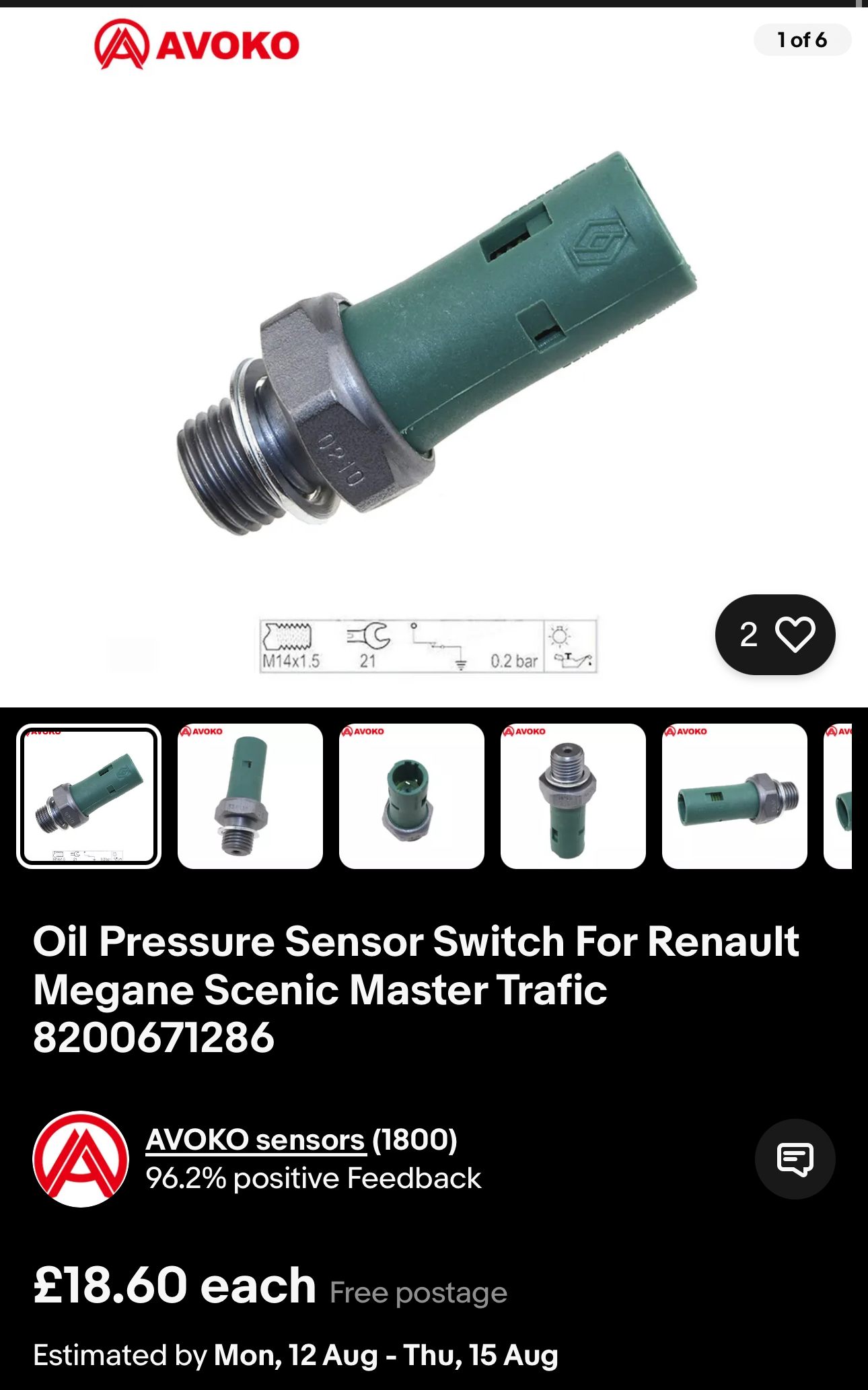Select the sixth partially visible thumbnail
This screenshot has width=868, height=1390.
coord(838,796)
